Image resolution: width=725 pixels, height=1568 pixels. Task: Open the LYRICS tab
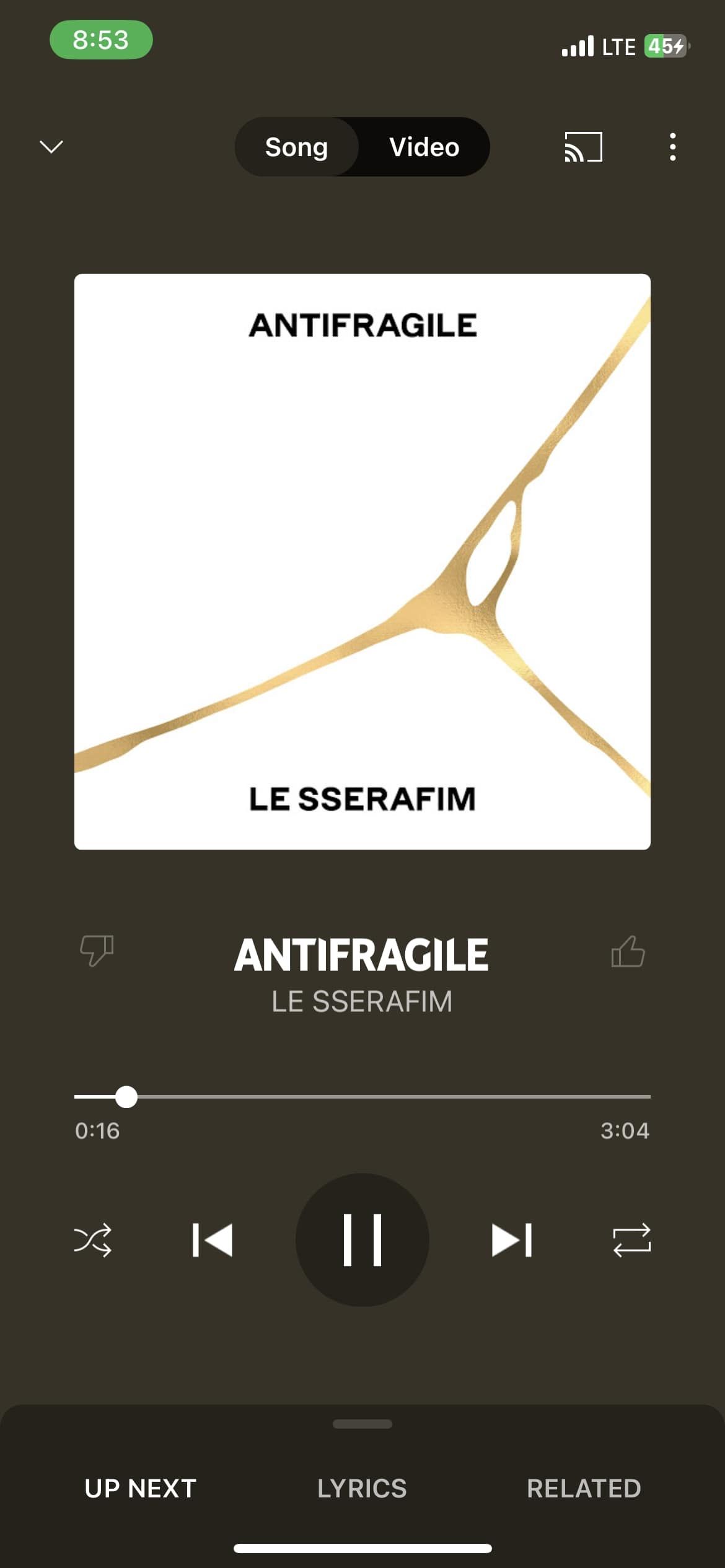[362, 1488]
